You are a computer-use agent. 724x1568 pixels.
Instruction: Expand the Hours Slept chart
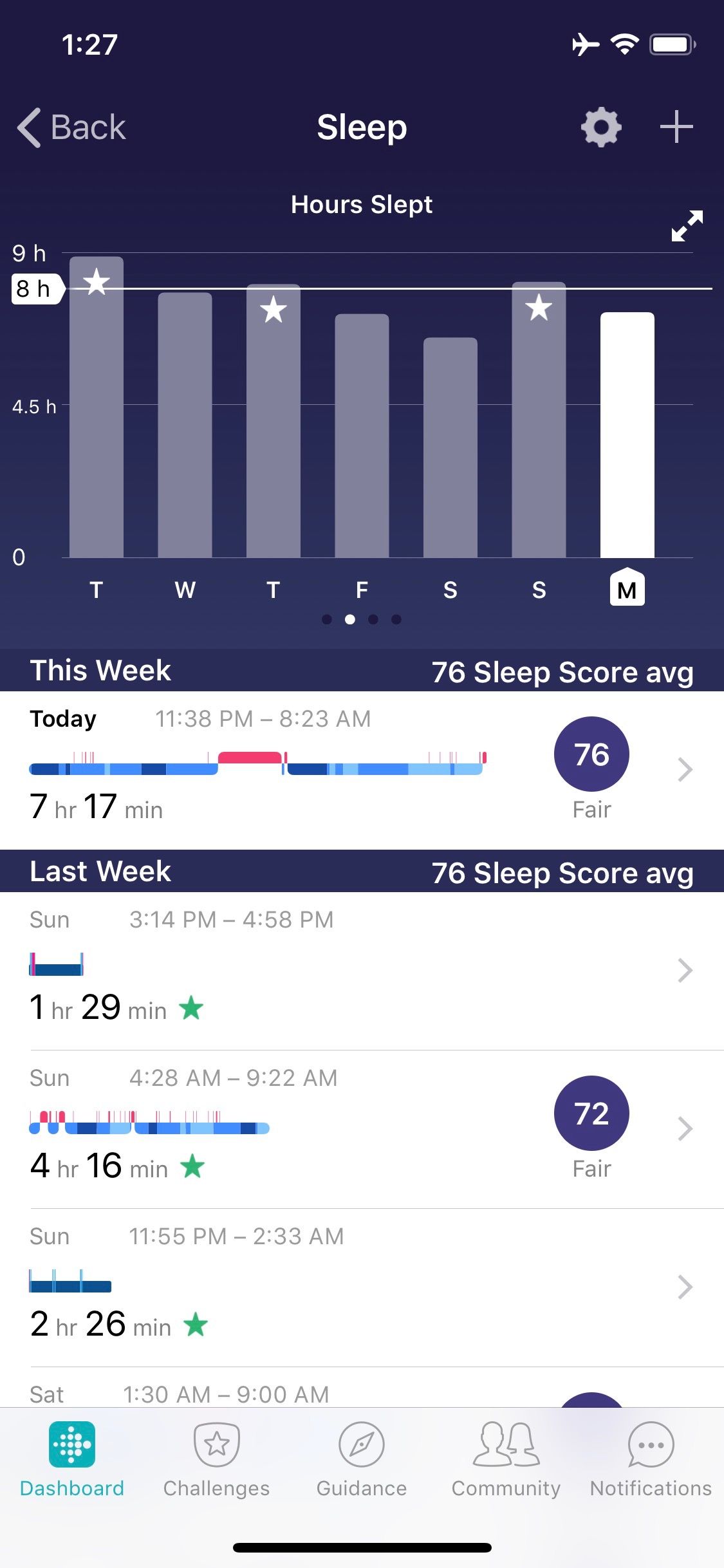pos(687,226)
